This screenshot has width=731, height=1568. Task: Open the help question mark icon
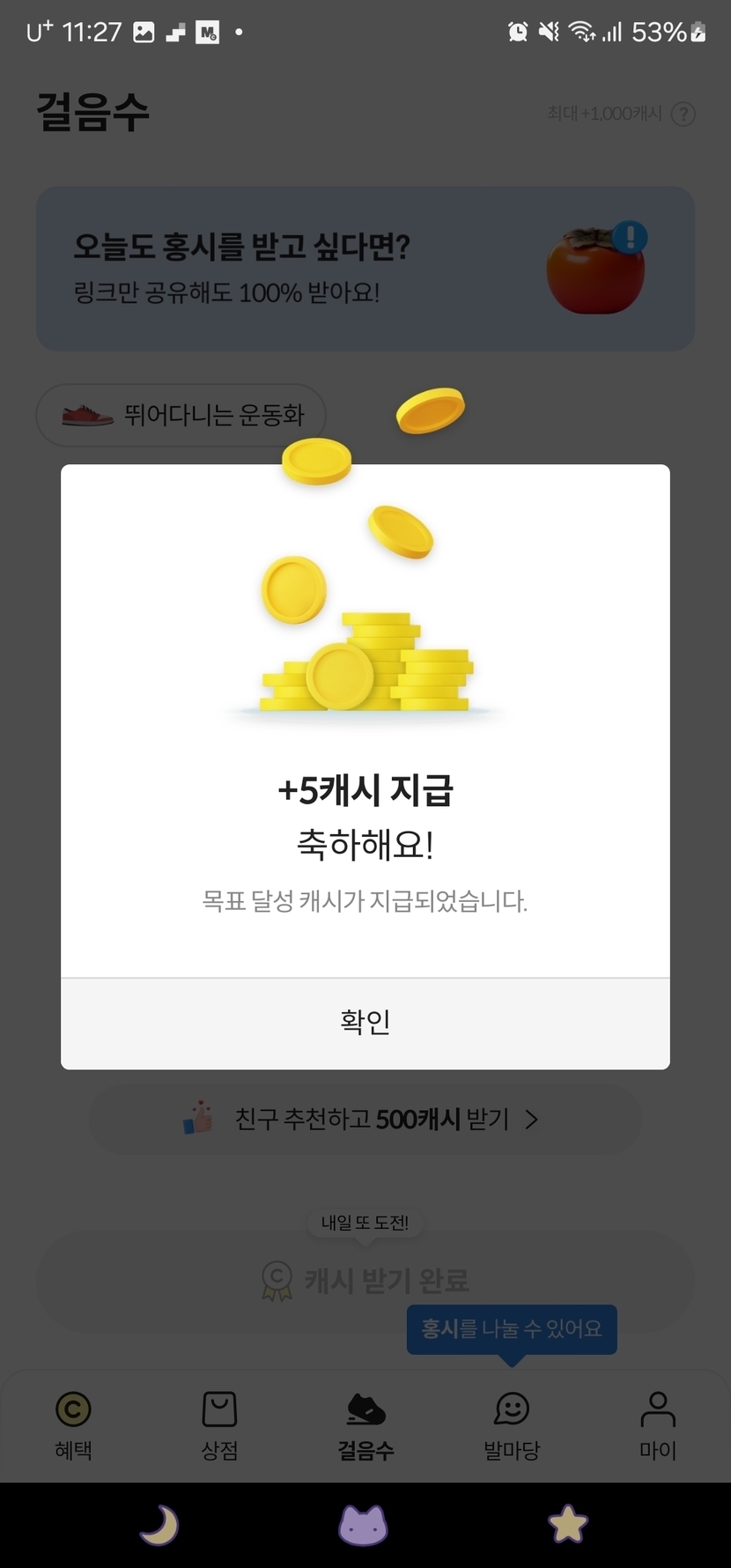683,114
